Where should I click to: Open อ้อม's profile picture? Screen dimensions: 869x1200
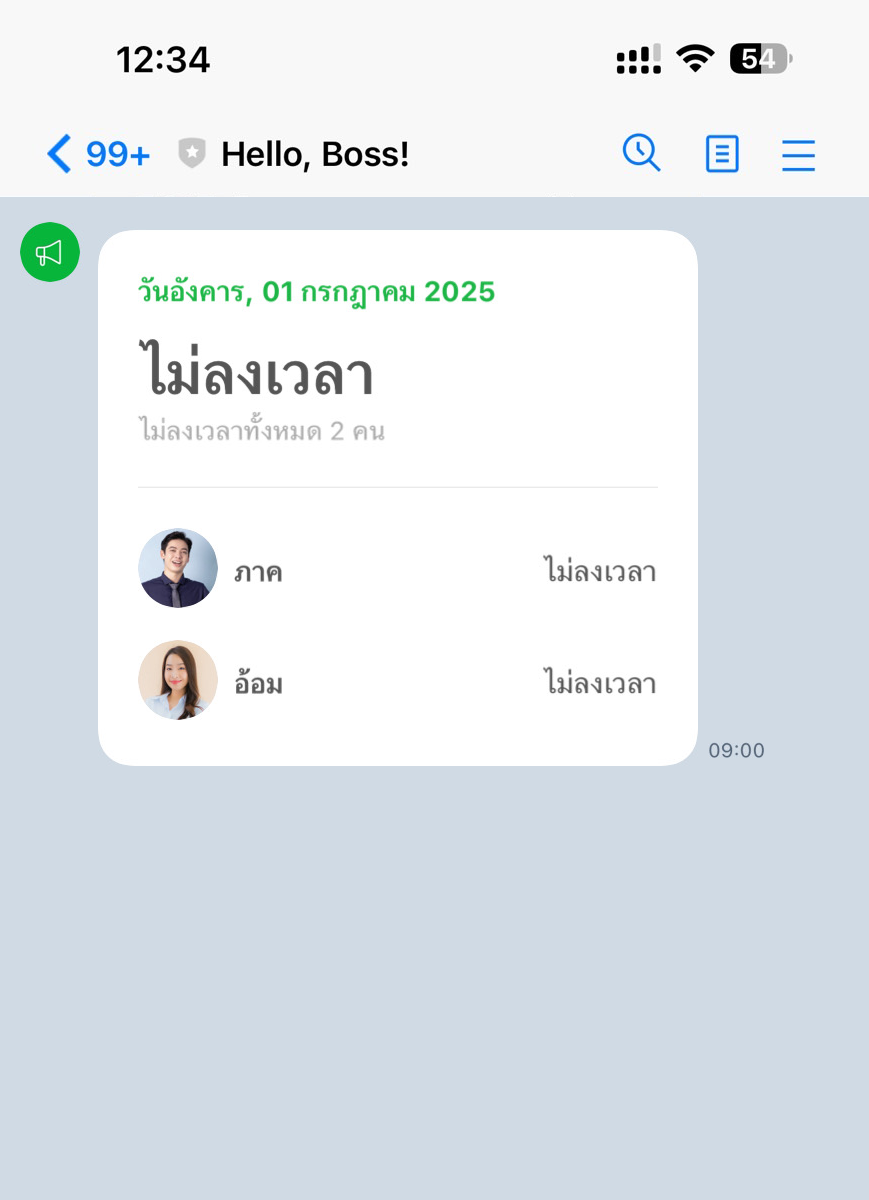click(177, 680)
